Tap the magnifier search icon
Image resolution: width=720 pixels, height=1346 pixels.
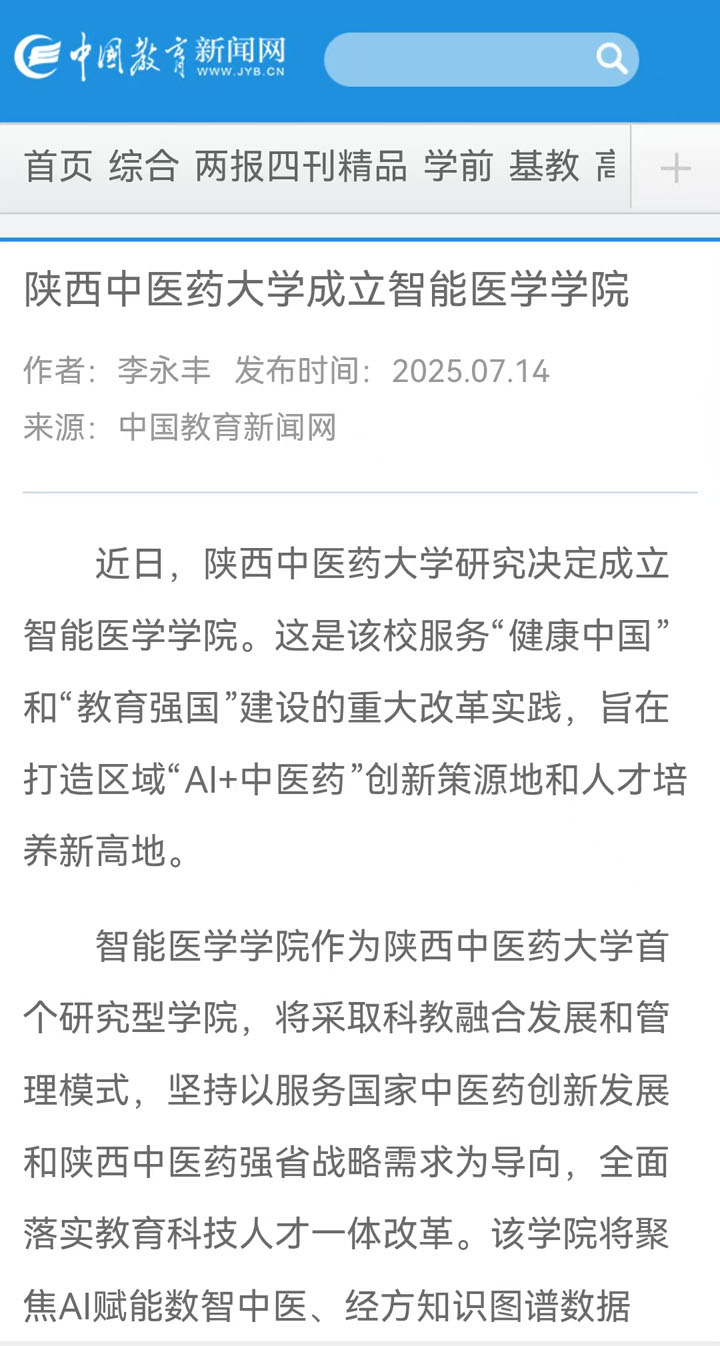(x=611, y=59)
